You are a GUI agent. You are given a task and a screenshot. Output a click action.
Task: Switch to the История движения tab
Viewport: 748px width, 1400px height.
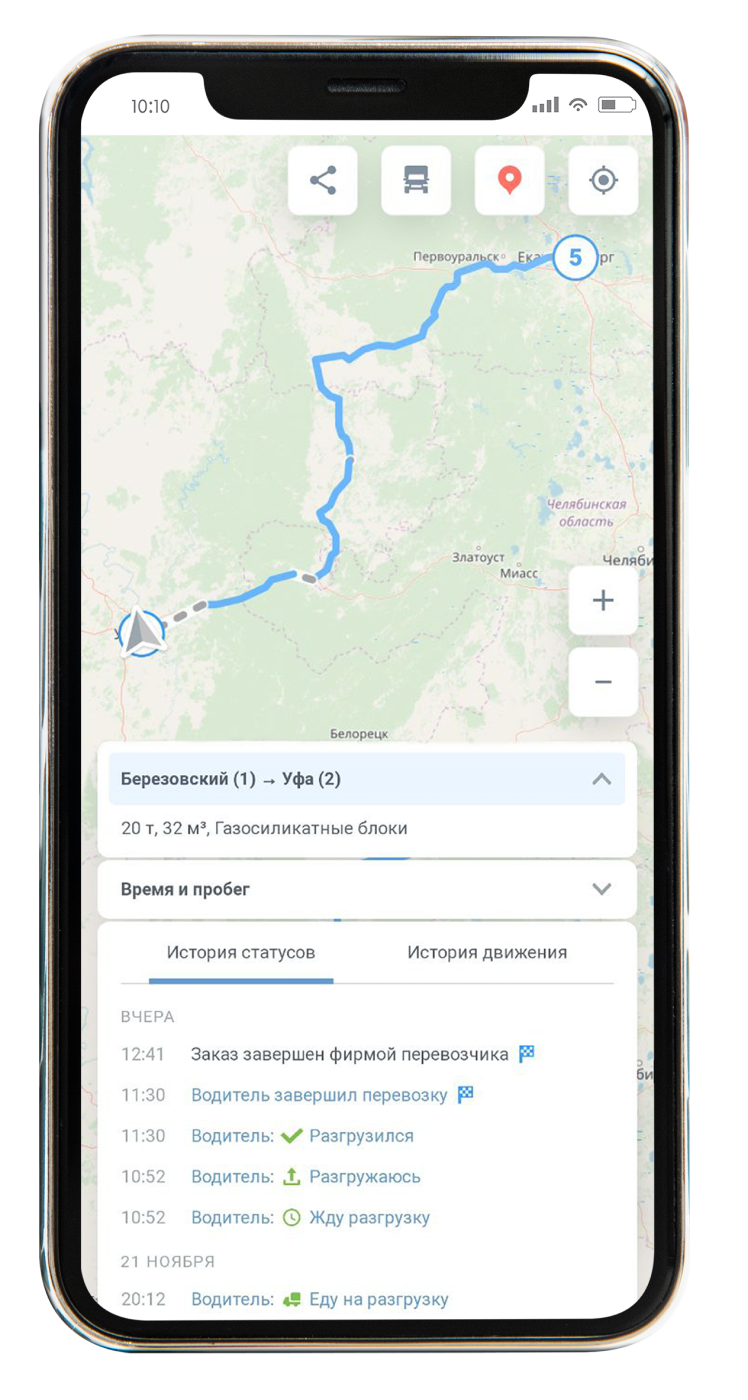487,952
